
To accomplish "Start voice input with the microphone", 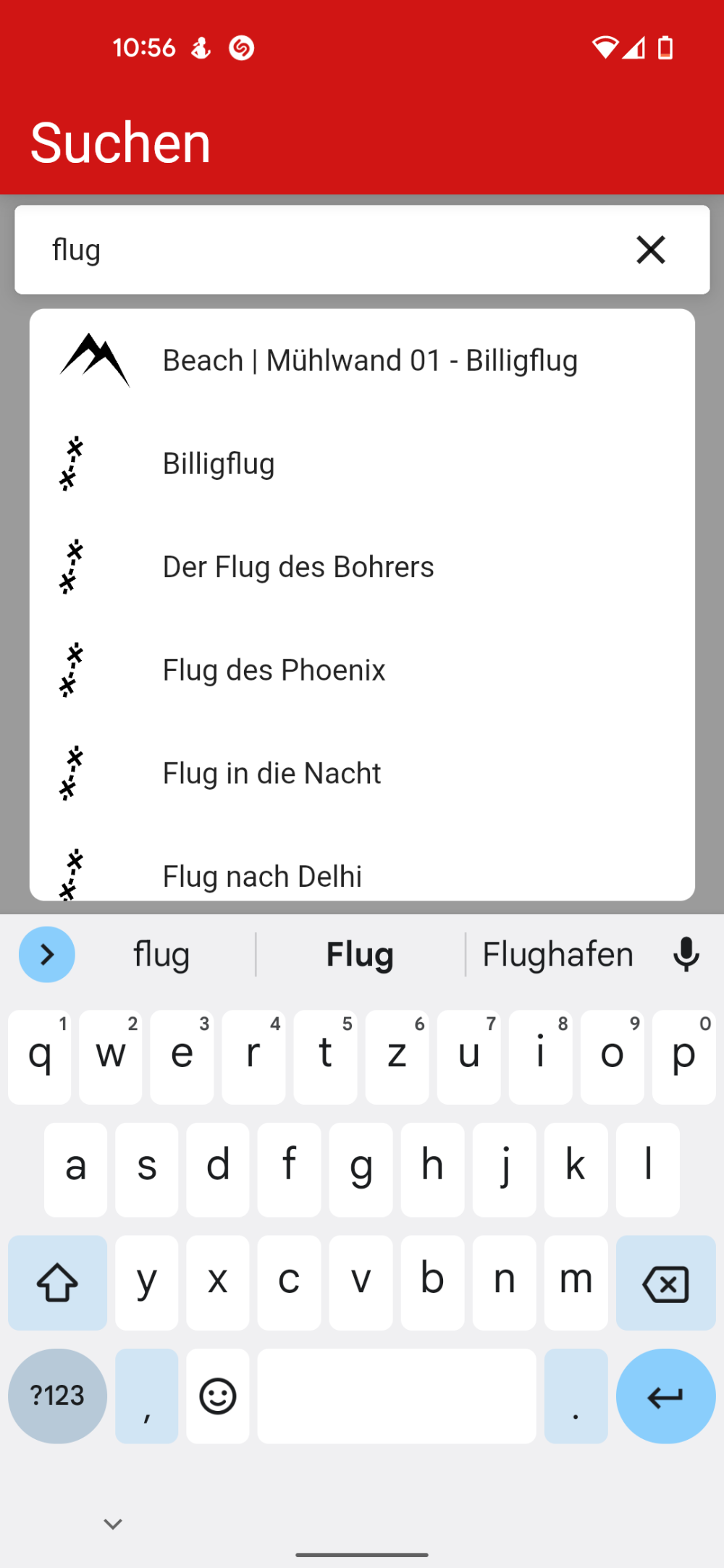I will pyautogui.click(x=686, y=954).
